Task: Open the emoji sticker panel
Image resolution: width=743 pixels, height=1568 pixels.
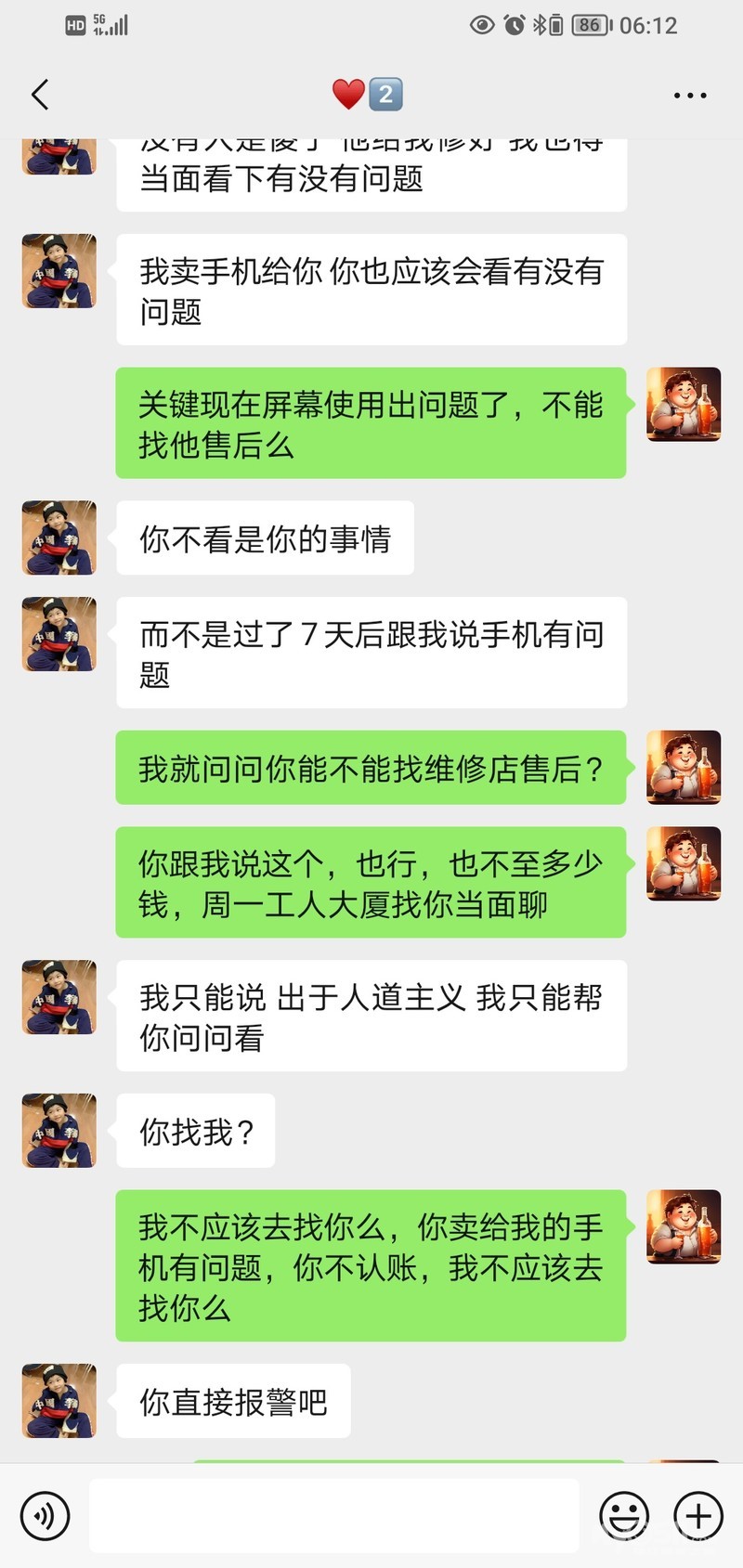Action: pyautogui.click(x=623, y=1516)
